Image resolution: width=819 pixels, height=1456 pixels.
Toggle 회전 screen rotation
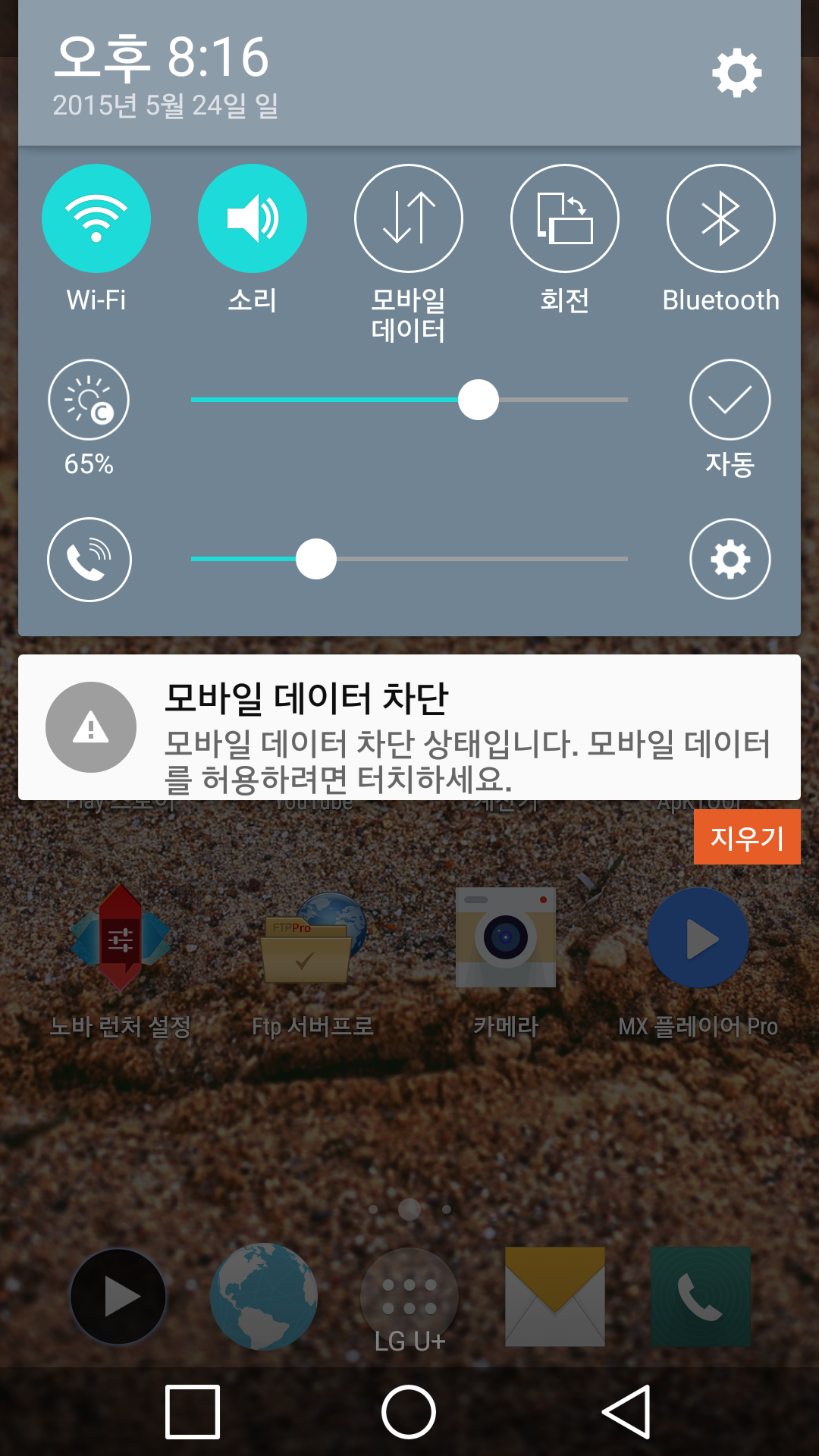[565, 218]
